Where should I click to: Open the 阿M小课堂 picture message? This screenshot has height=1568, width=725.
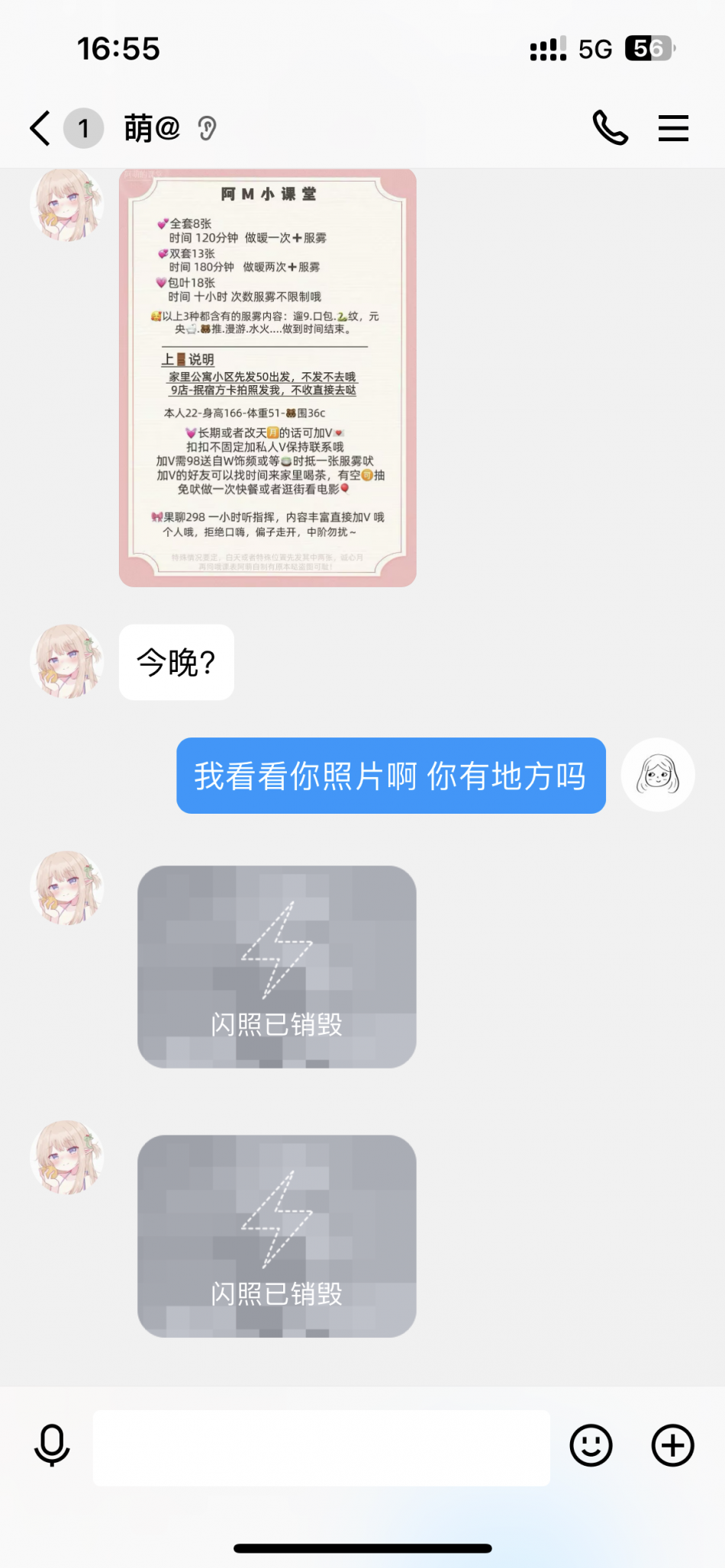coord(267,378)
